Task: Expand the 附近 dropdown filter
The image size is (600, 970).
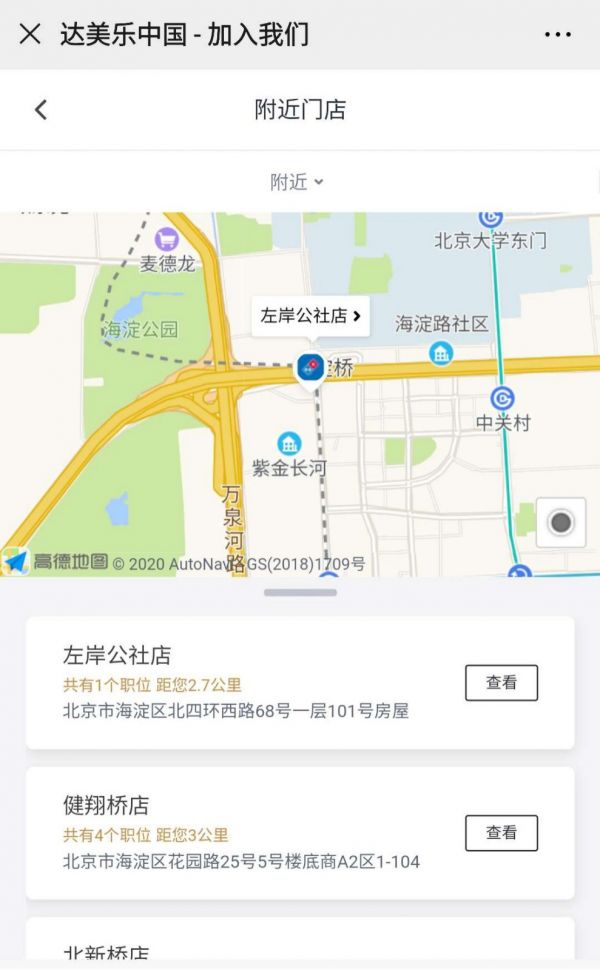Action: (297, 182)
